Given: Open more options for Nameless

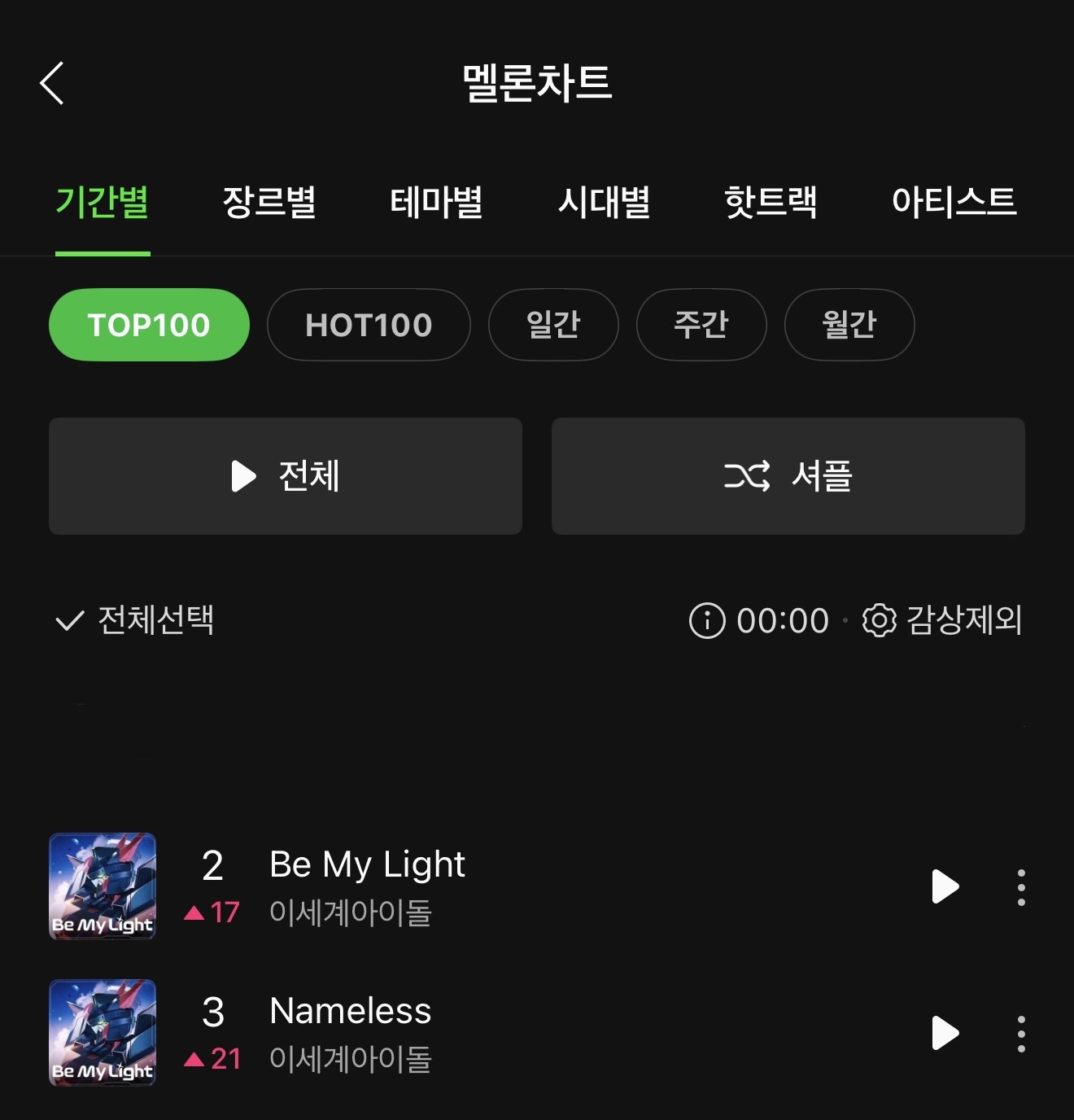Looking at the screenshot, I should coord(1021,1033).
